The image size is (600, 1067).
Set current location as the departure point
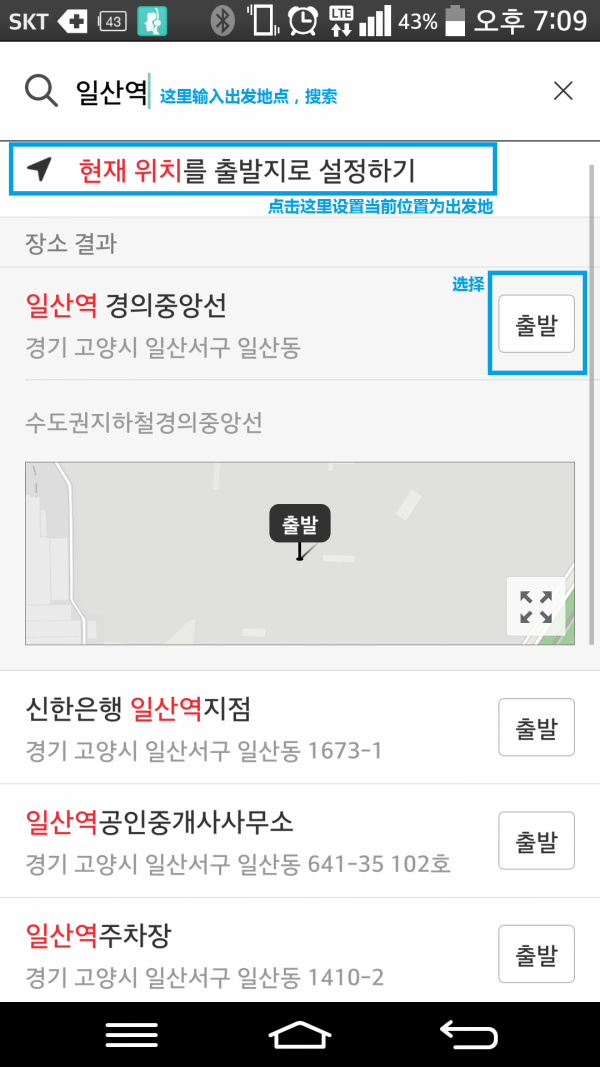point(252,170)
